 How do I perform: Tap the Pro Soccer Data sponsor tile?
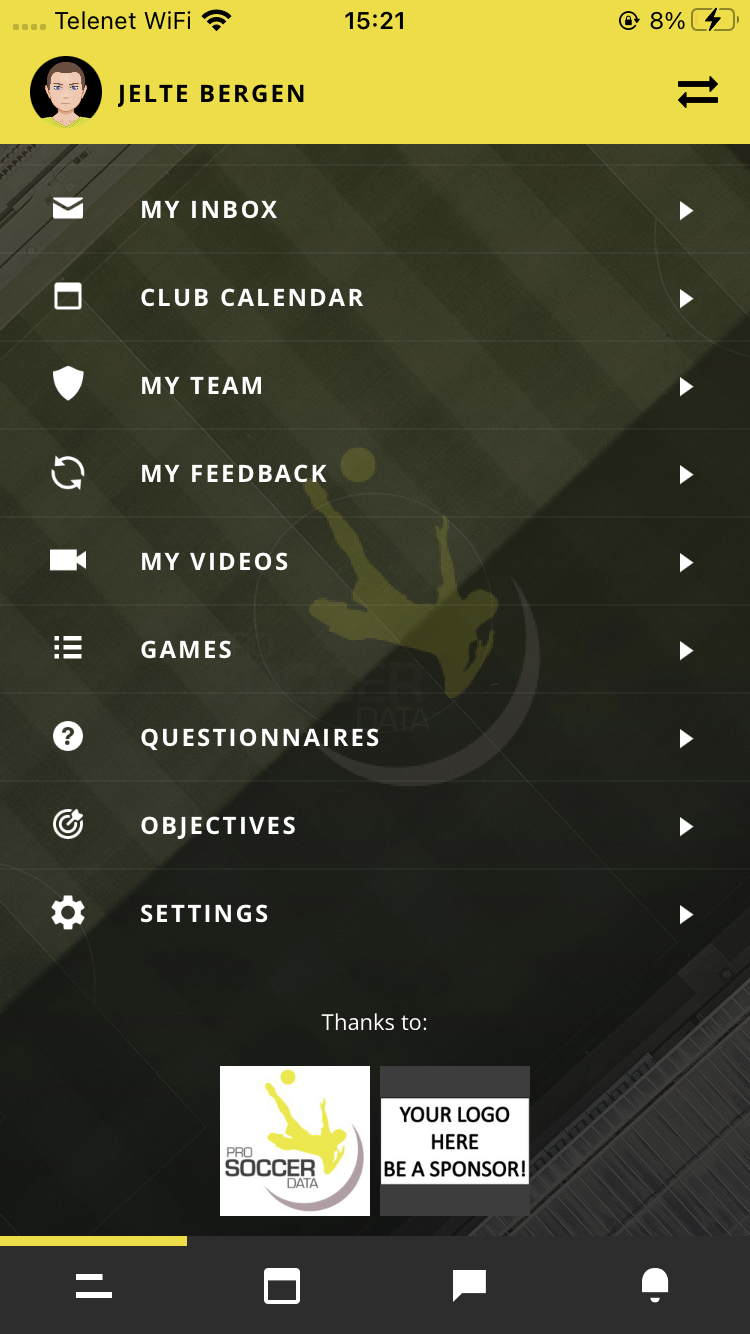coord(295,1141)
